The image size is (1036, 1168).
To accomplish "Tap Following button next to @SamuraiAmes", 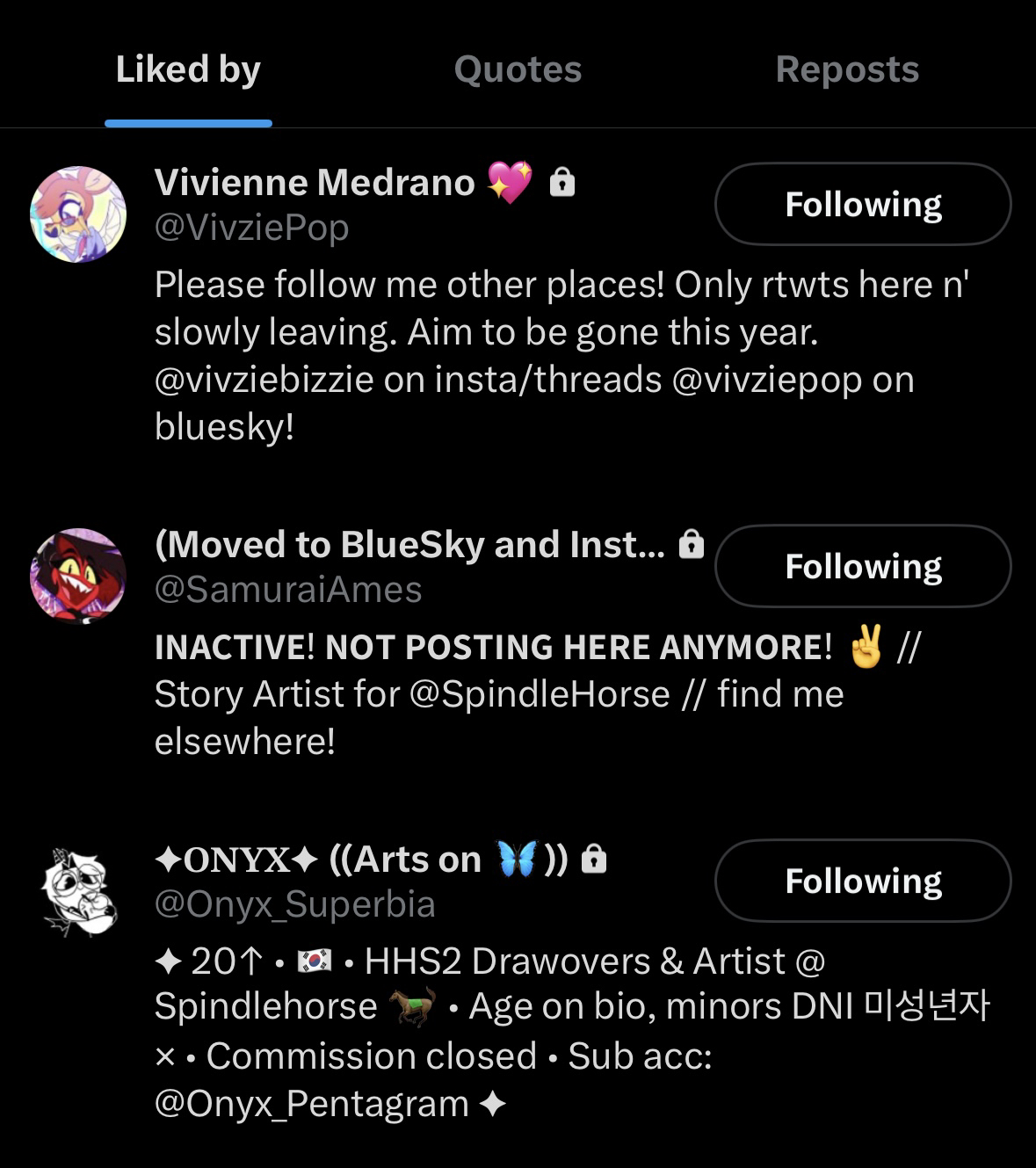I will (x=863, y=566).
